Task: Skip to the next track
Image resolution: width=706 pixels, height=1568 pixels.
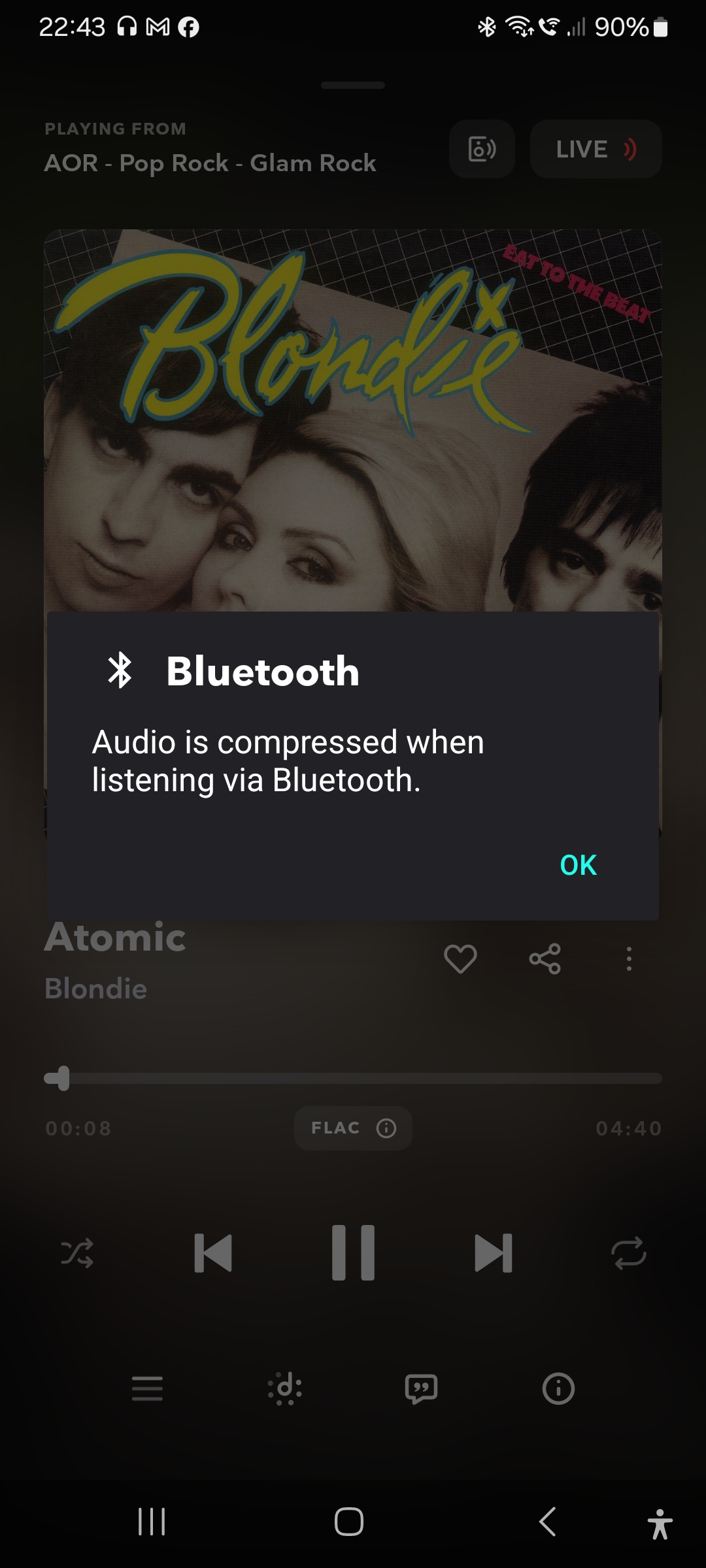Action: pos(493,1253)
